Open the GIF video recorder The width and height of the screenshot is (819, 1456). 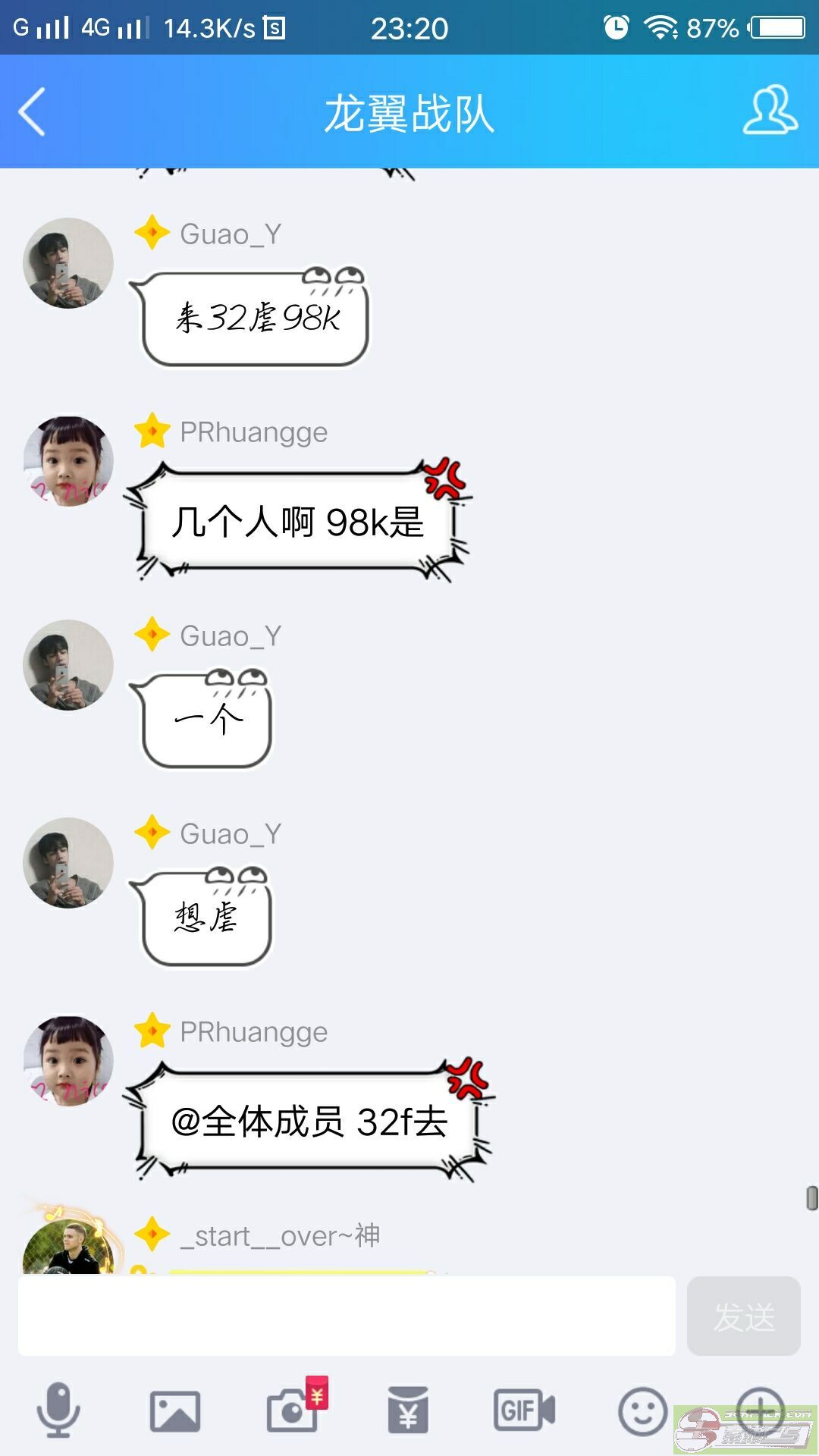(x=524, y=1410)
